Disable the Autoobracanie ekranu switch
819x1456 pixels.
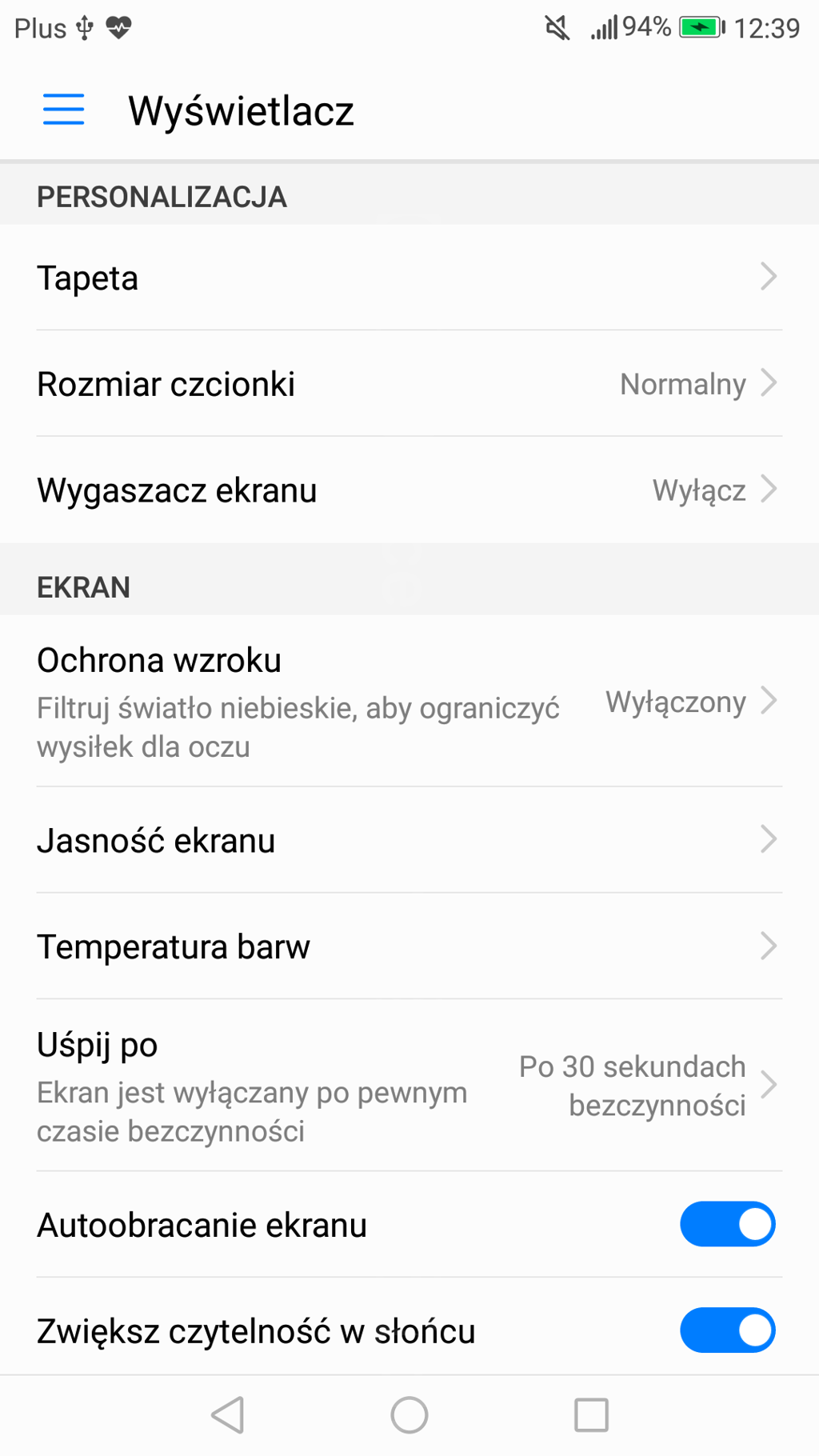click(x=727, y=1224)
